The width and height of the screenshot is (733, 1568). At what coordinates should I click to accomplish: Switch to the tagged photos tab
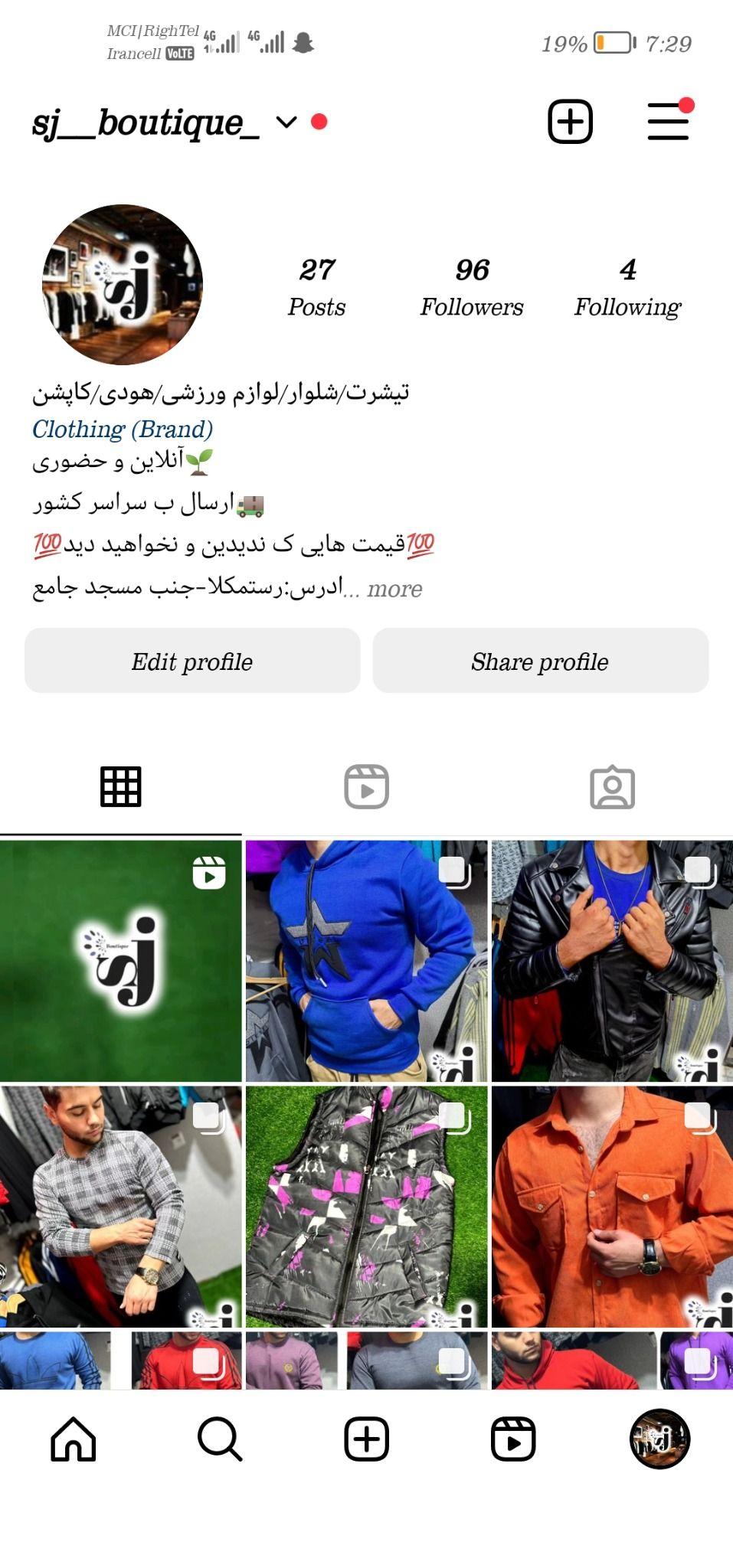click(612, 787)
